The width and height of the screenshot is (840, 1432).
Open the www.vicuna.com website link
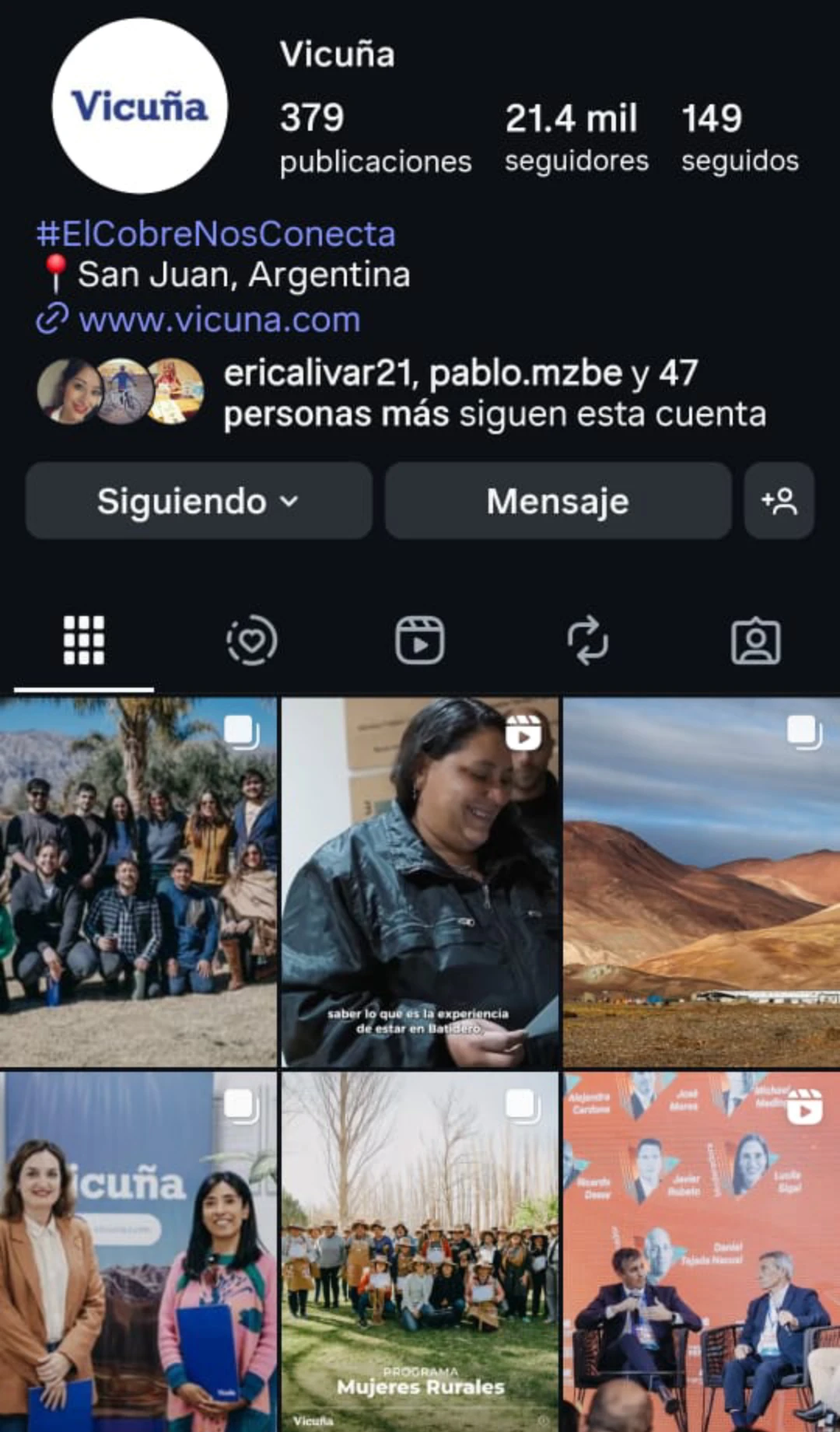tap(219, 320)
